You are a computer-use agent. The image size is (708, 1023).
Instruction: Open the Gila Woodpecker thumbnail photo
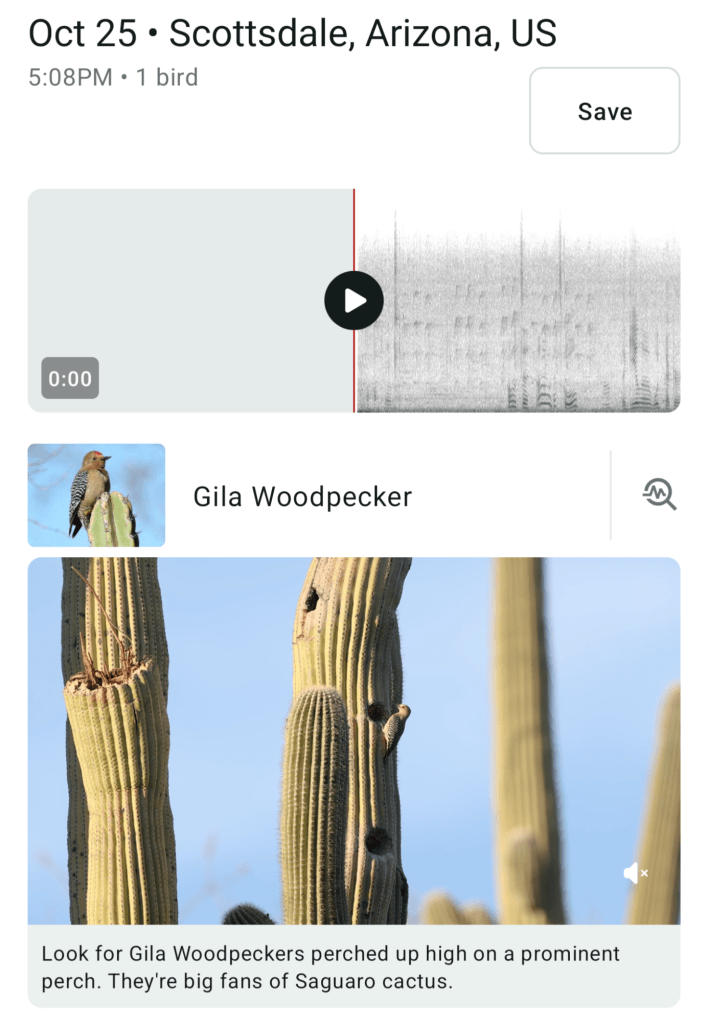(x=96, y=495)
